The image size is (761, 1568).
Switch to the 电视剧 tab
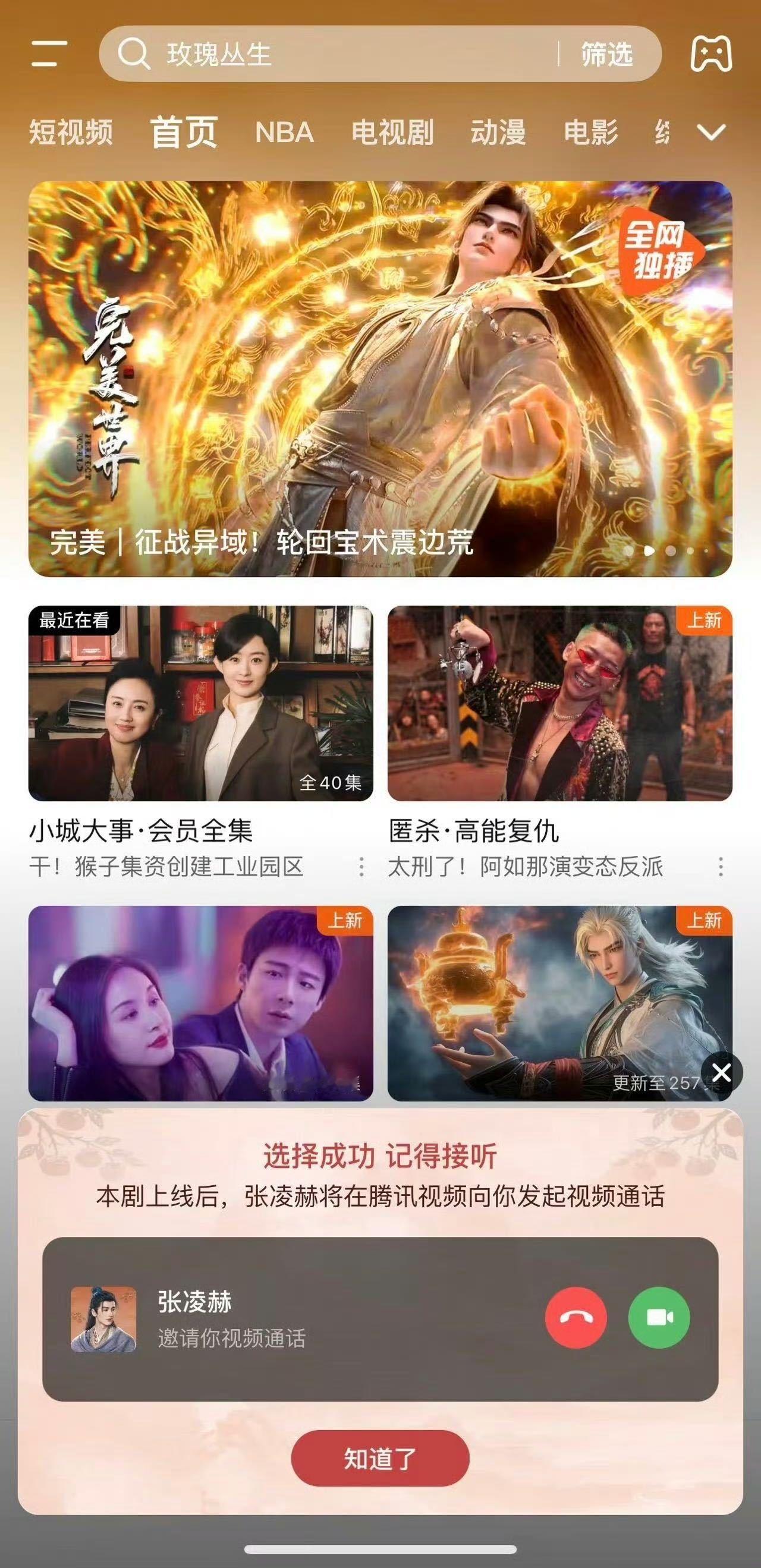(392, 132)
